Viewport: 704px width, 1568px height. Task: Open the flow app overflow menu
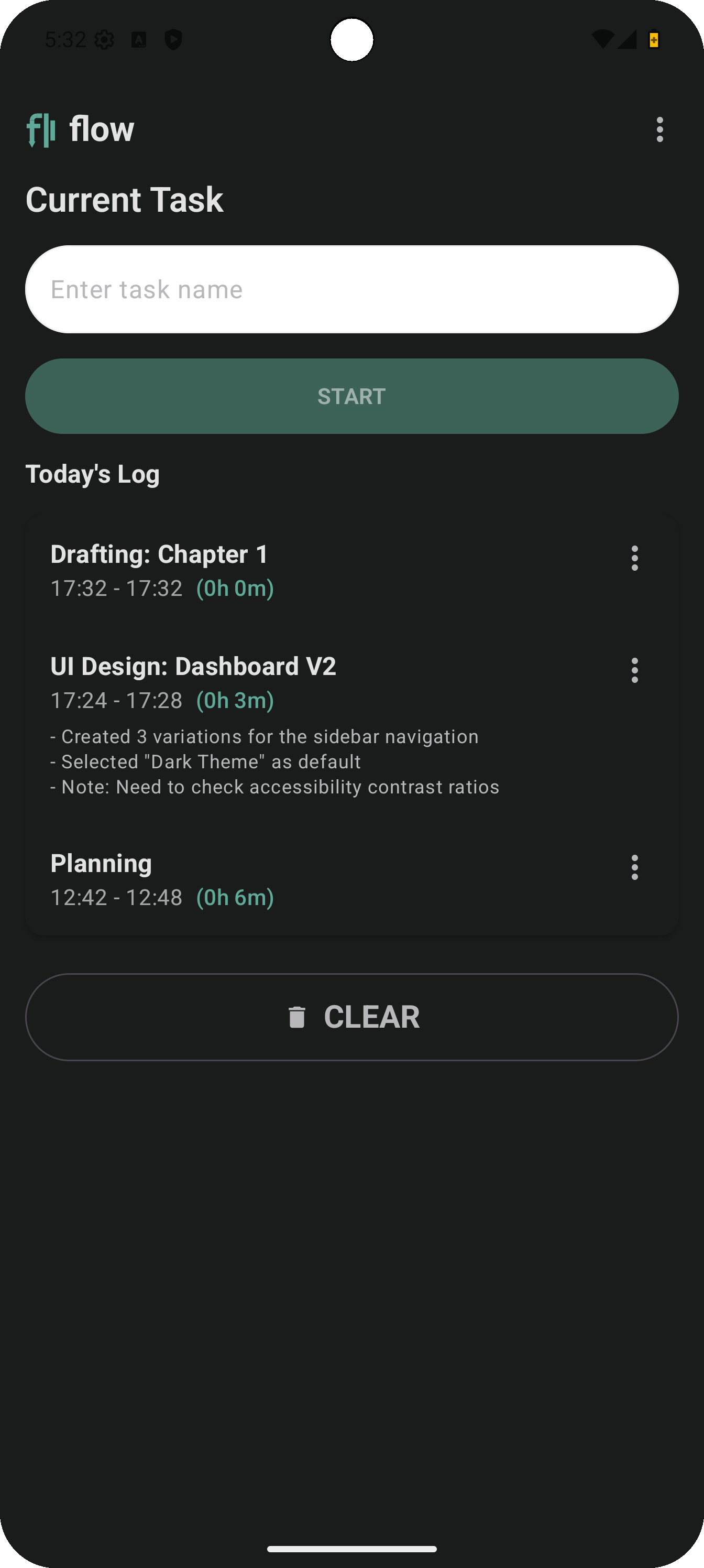pos(659,129)
